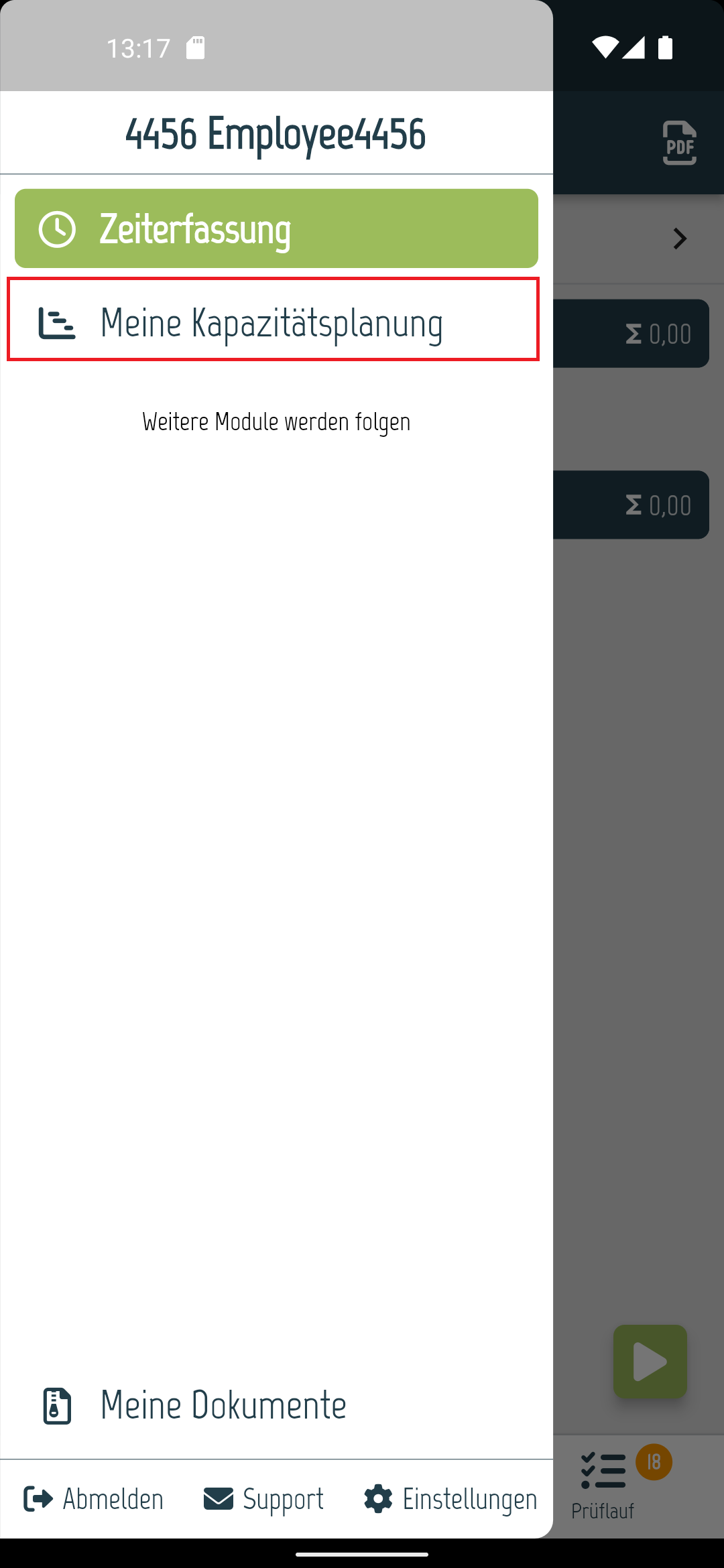Open Meine Kapazitätsplanung
The width and height of the screenshot is (724, 1568).
(273, 321)
